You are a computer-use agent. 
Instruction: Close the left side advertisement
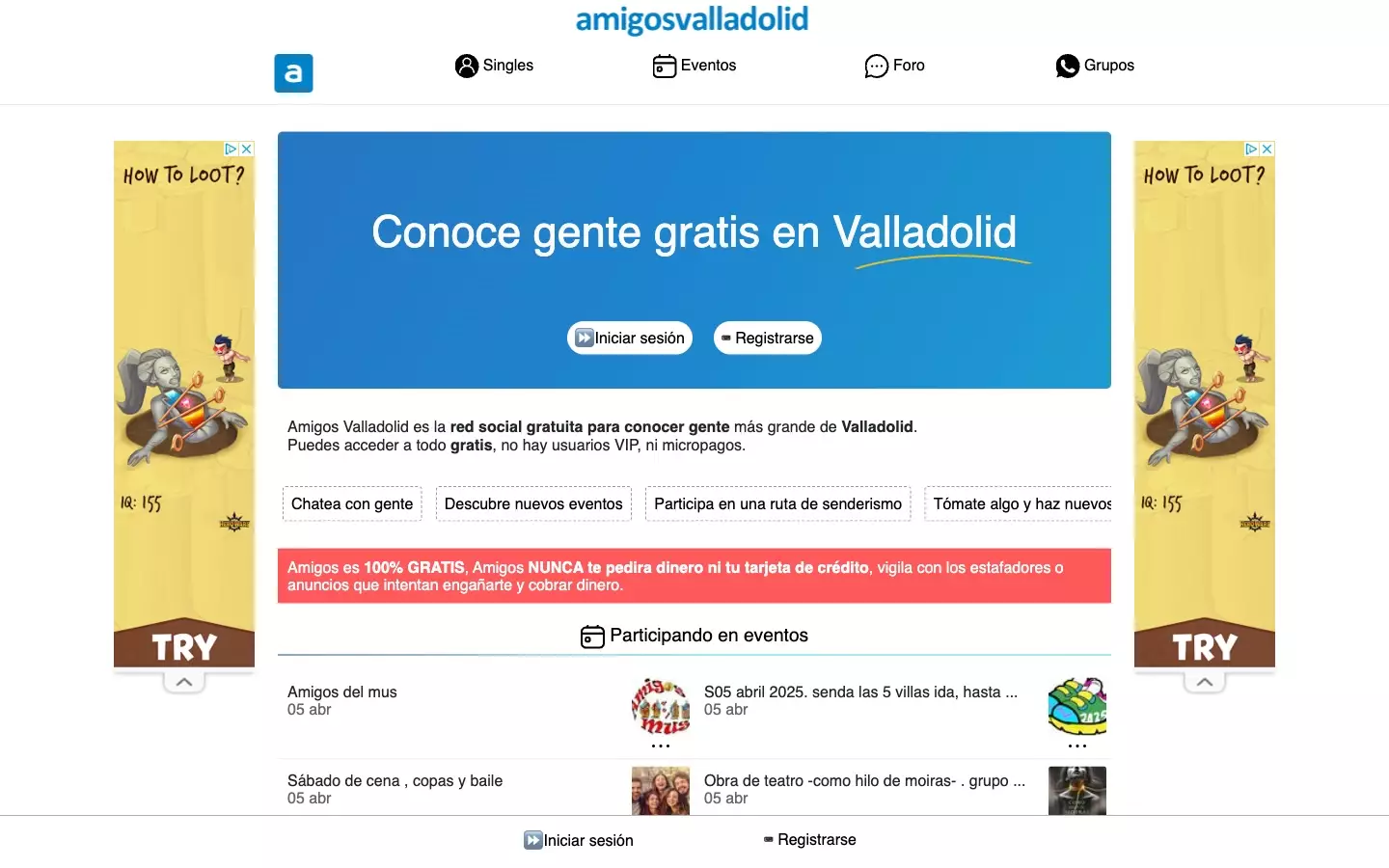pyautogui.click(x=246, y=149)
